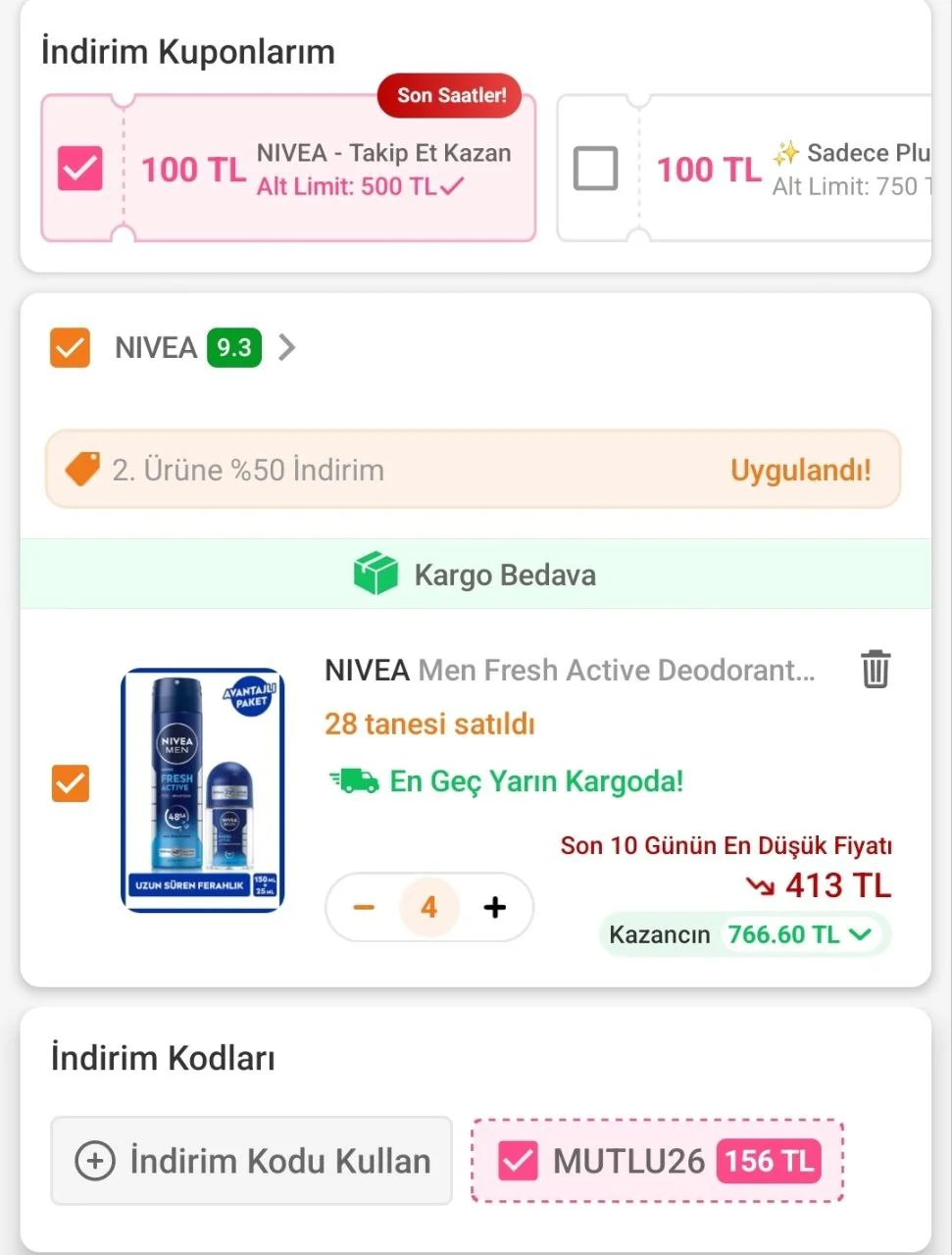
Task: Uncheck the NIVEA seller checkbox
Action: [70, 347]
